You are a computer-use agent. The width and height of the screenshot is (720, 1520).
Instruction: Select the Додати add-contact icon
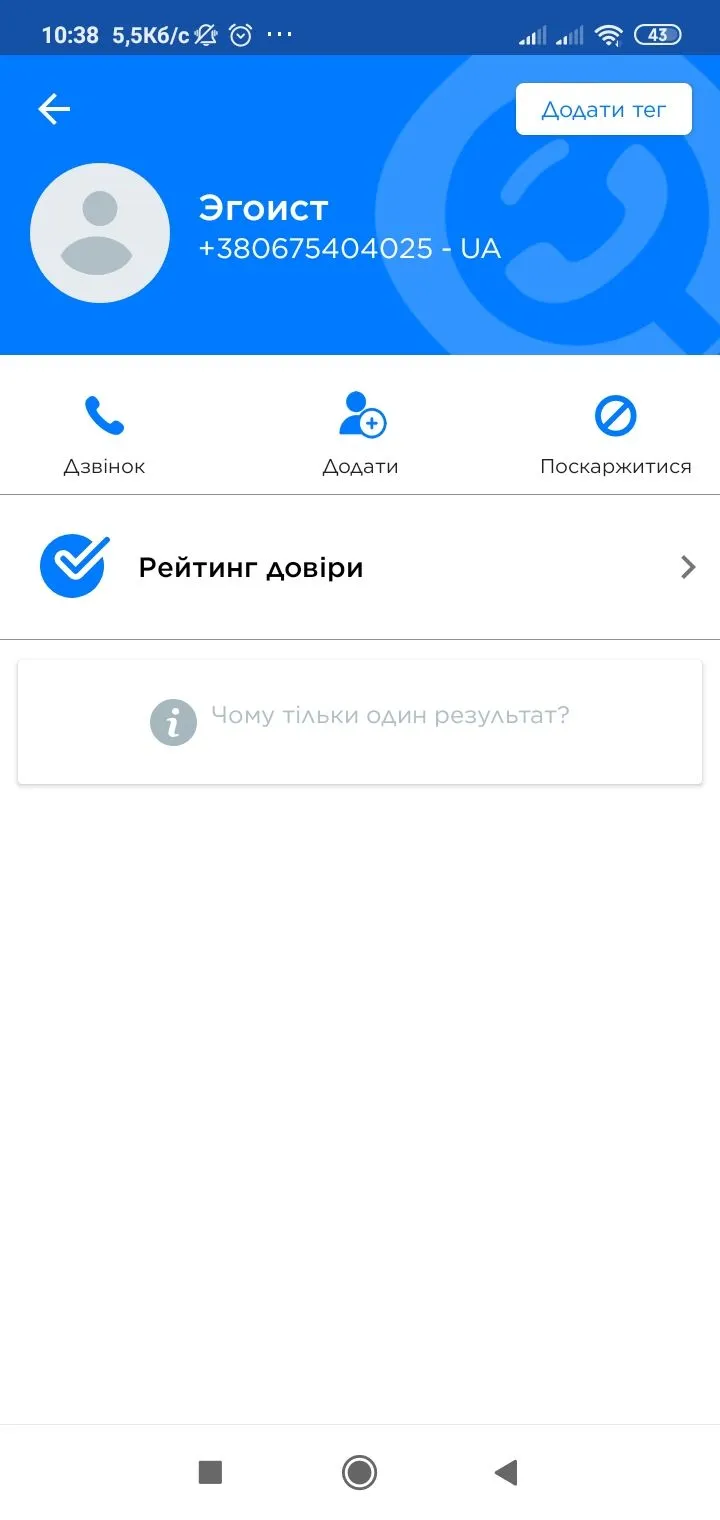[x=360, y=417]
